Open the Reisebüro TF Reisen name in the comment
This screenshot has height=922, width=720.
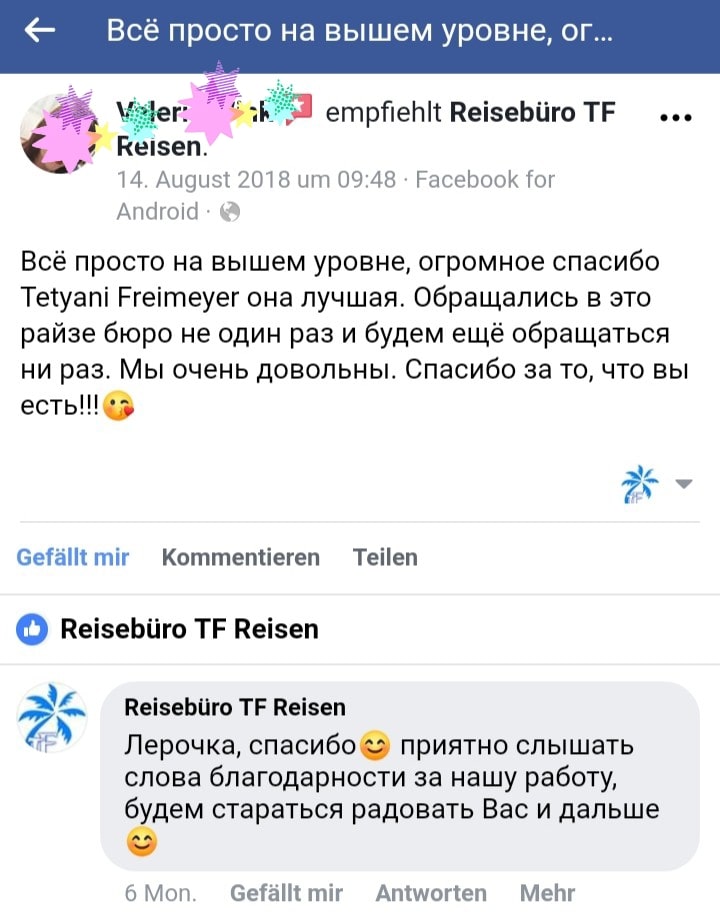coord(235,708)
